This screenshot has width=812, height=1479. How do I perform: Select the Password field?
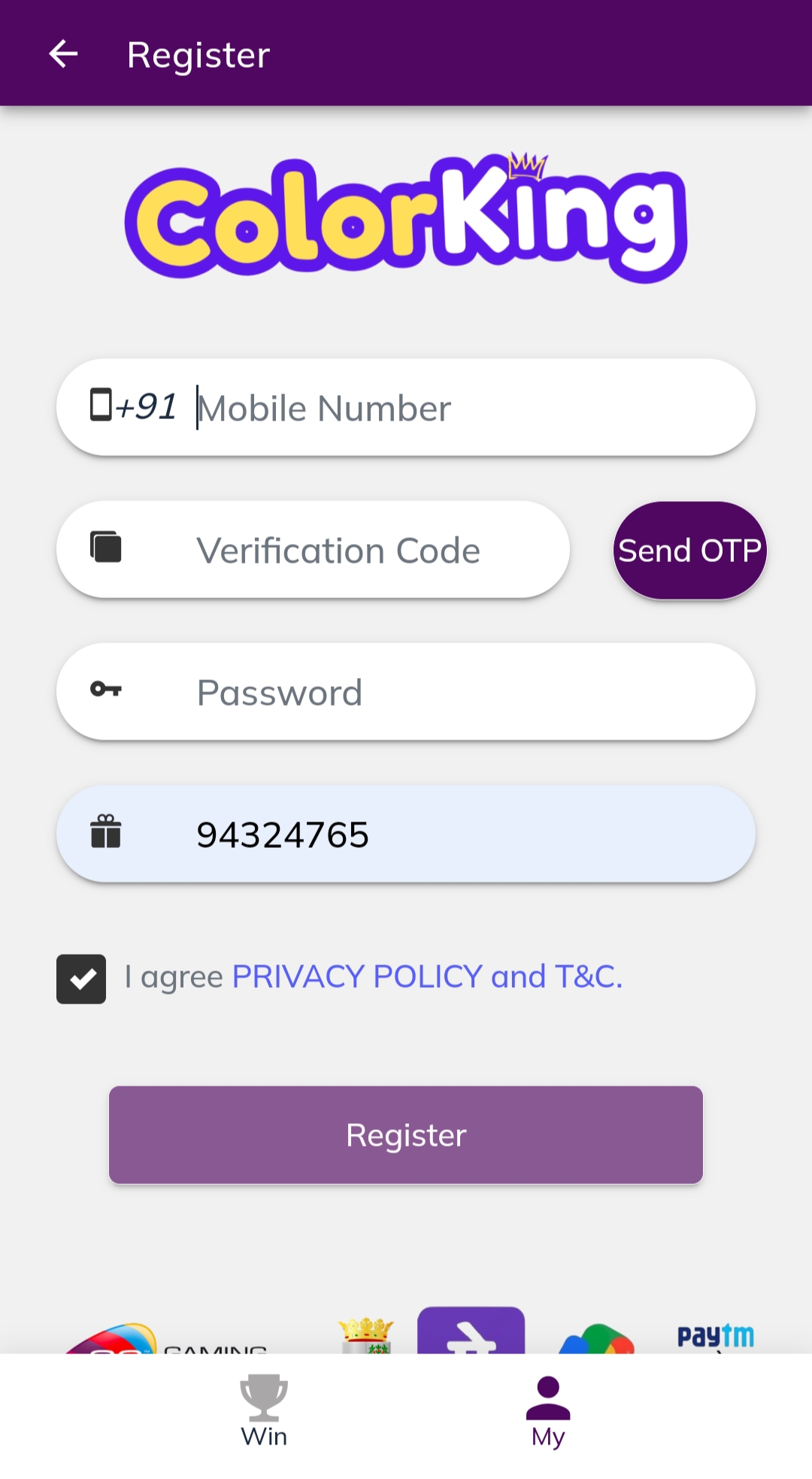pyautogui.click(x=406, y=692)
